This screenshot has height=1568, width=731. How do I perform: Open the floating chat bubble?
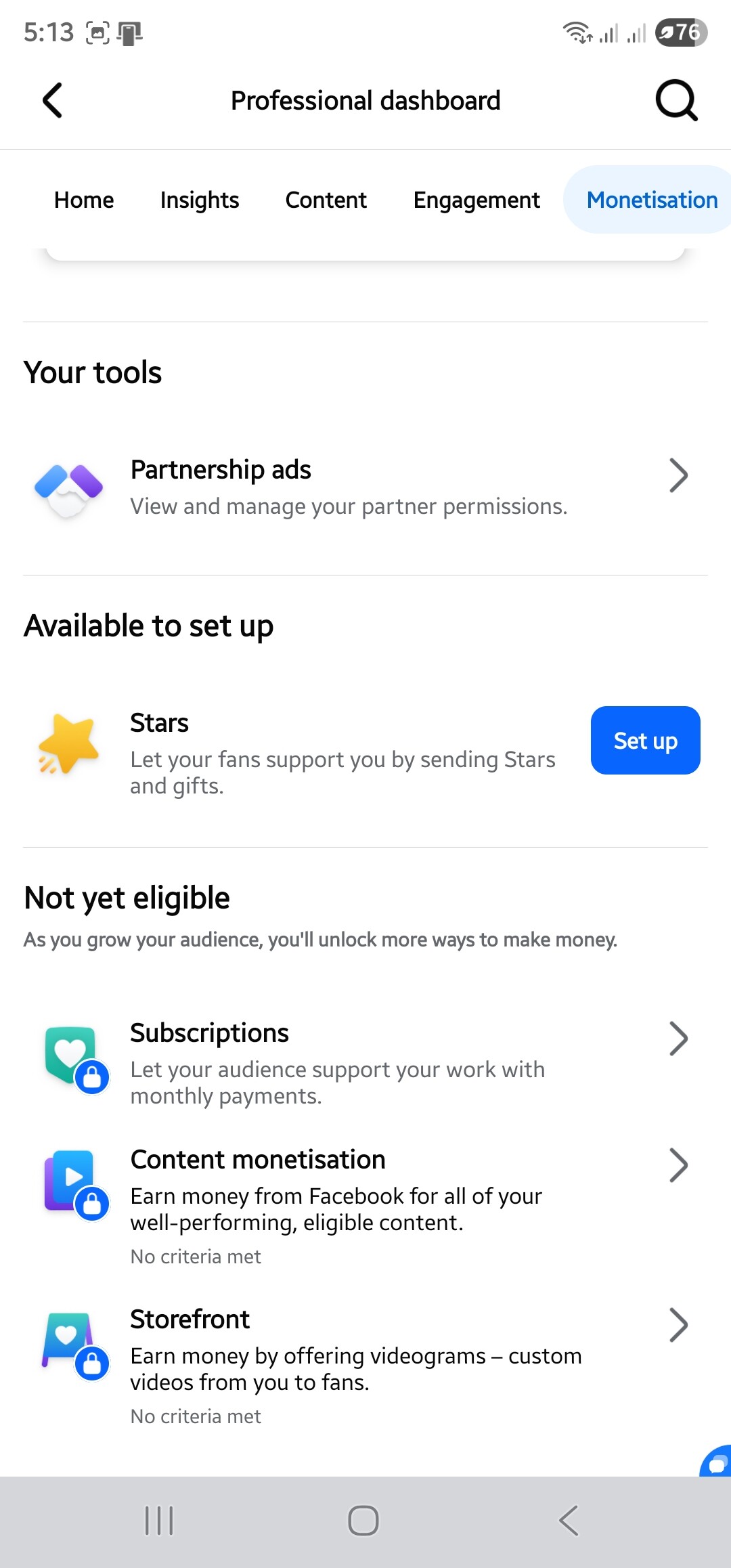pyautogui.click(x=717, y=1462)
